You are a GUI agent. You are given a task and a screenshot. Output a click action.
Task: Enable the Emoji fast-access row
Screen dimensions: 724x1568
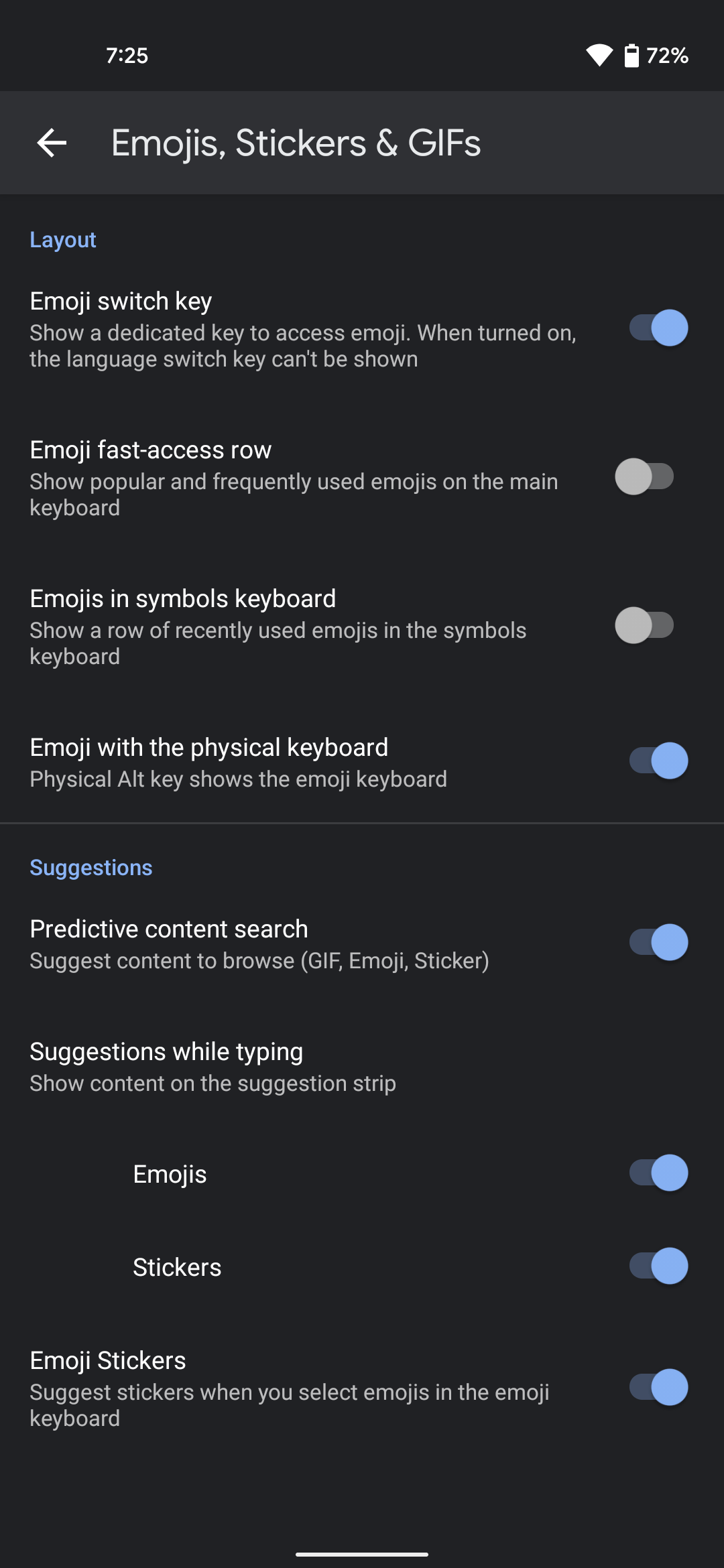645,476
